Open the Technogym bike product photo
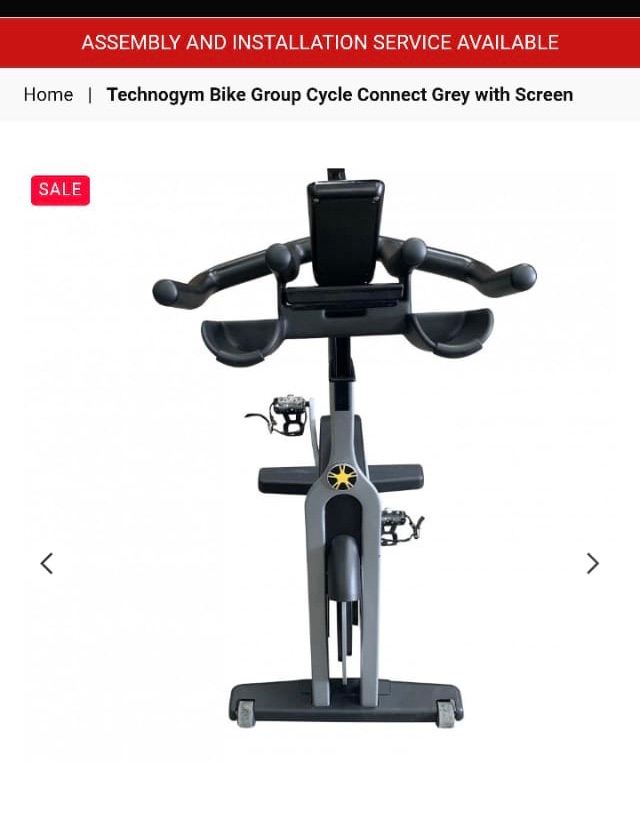640x833 pixels. (340, 450)
